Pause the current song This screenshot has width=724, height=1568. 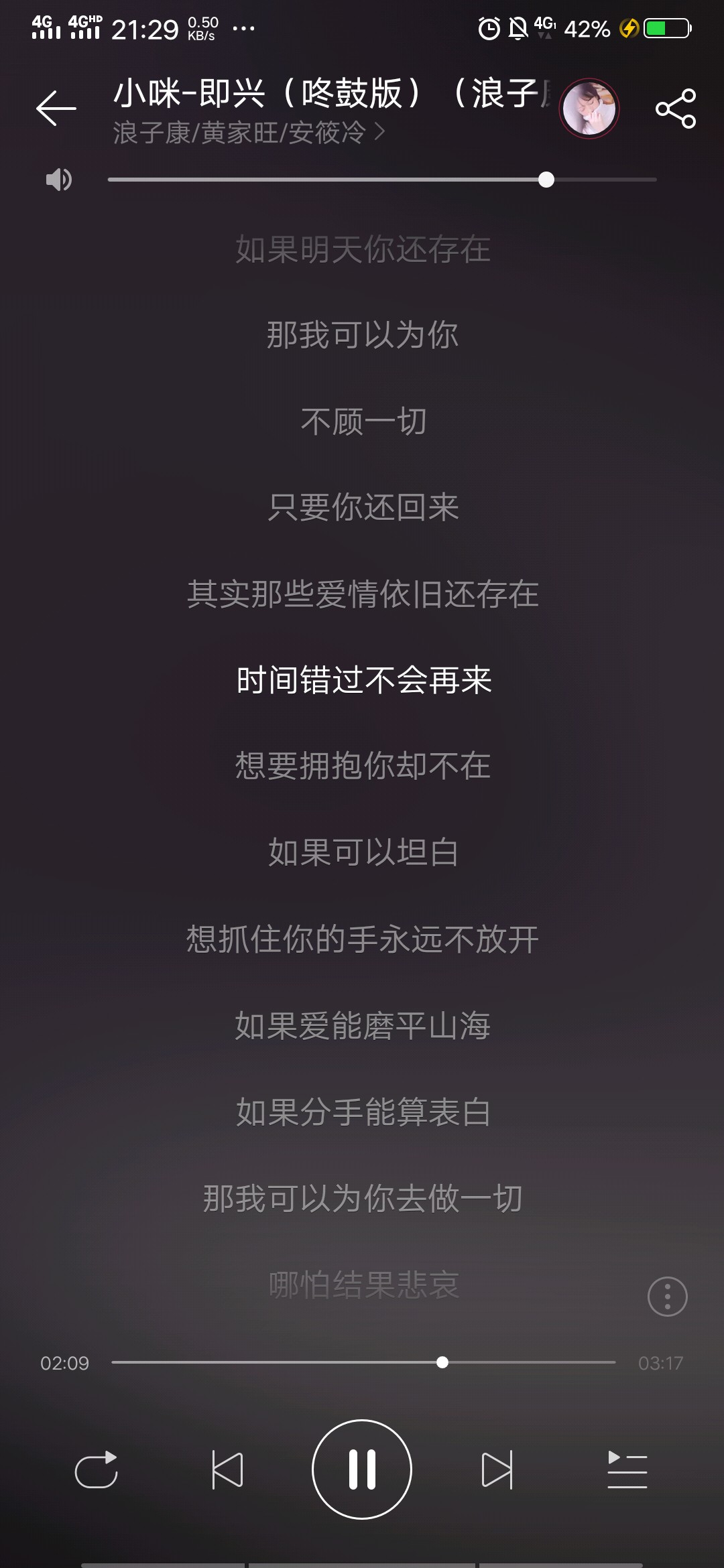[362, 1469]
